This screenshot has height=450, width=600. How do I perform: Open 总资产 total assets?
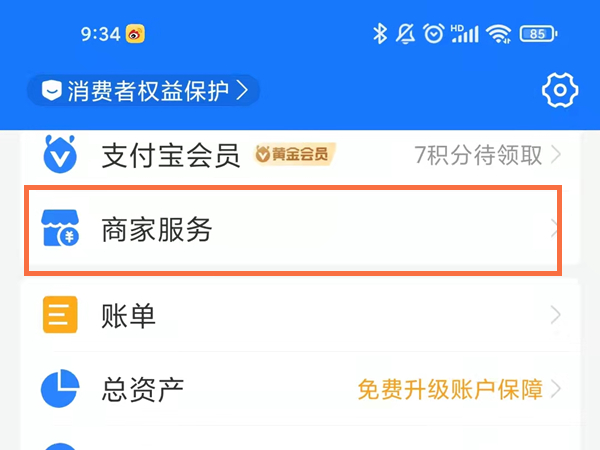pyautogui.click(x=301, y=389)
